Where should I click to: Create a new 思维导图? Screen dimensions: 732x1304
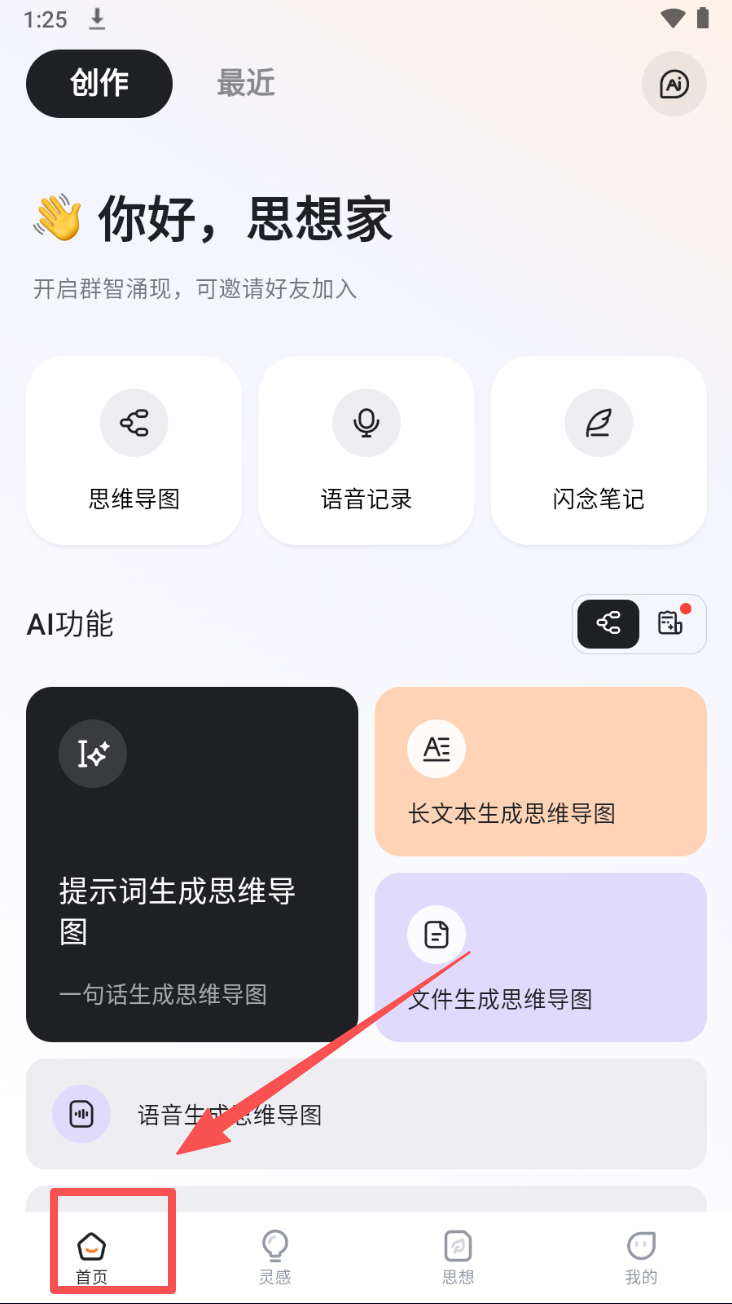click(x=134, y=450)
